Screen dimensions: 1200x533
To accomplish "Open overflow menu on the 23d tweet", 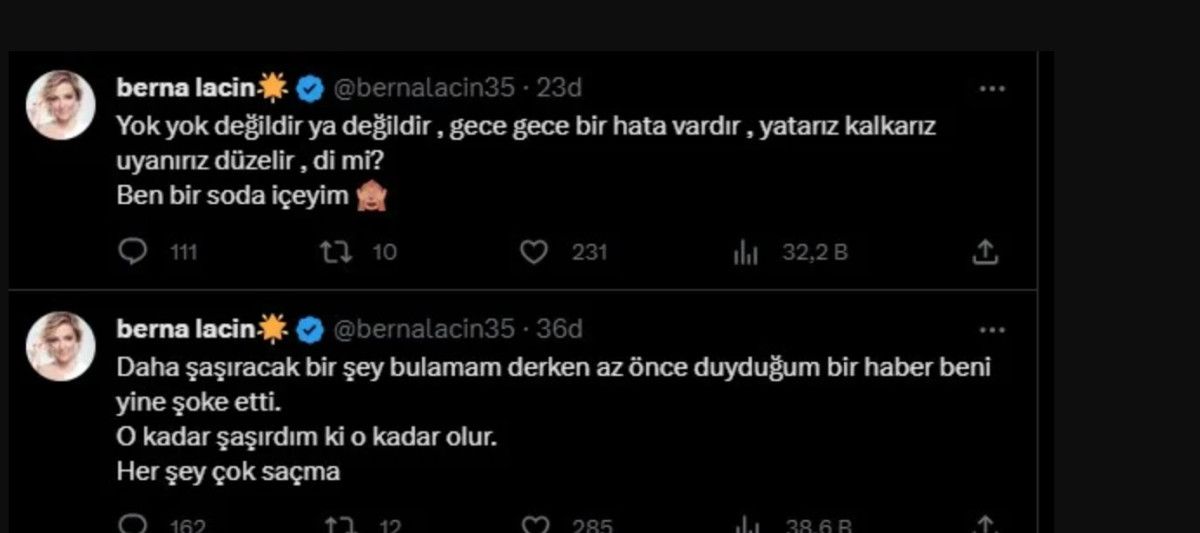I will pyautogui.click(x=991, y=88).
